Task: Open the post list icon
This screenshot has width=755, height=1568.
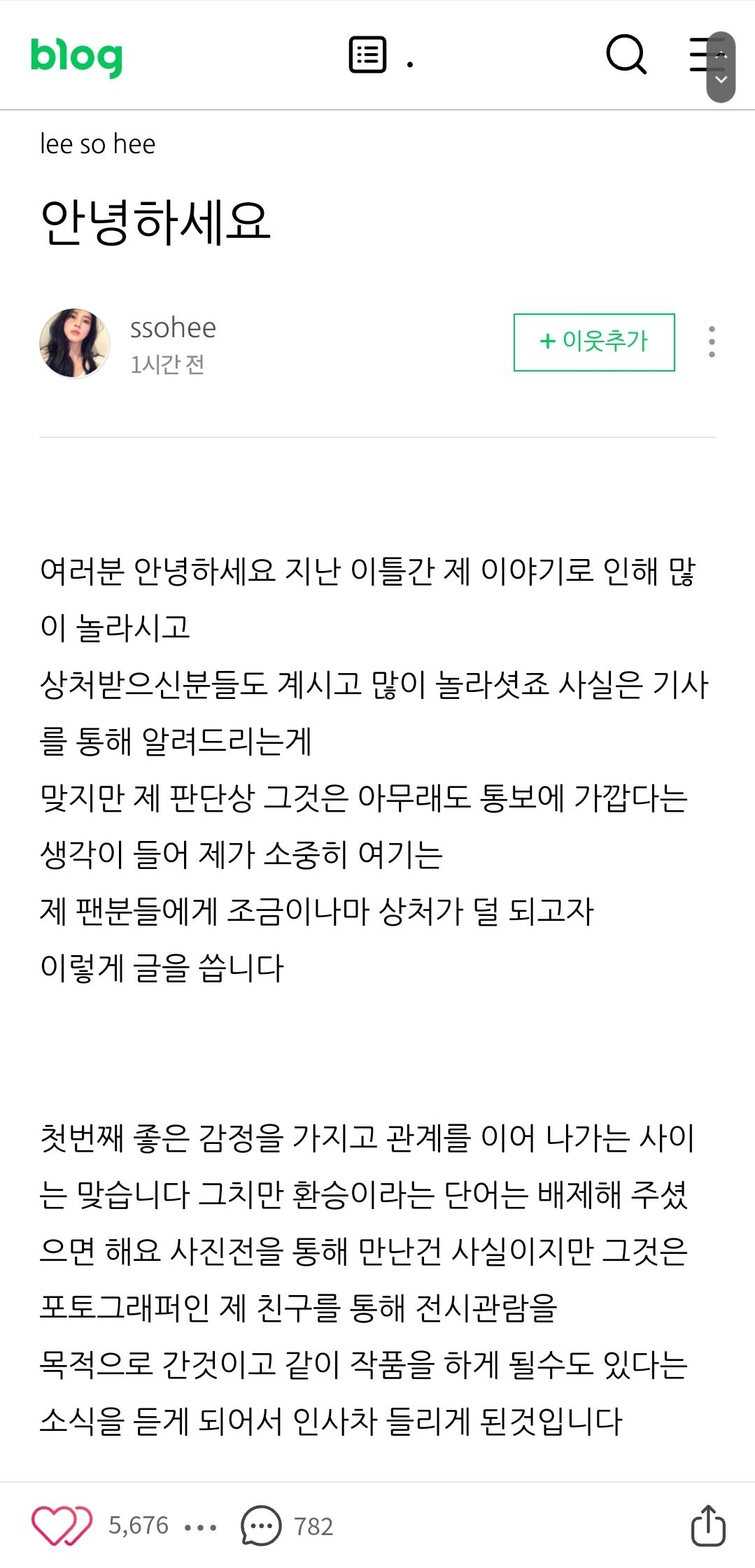Action: [x=367, y=55]
